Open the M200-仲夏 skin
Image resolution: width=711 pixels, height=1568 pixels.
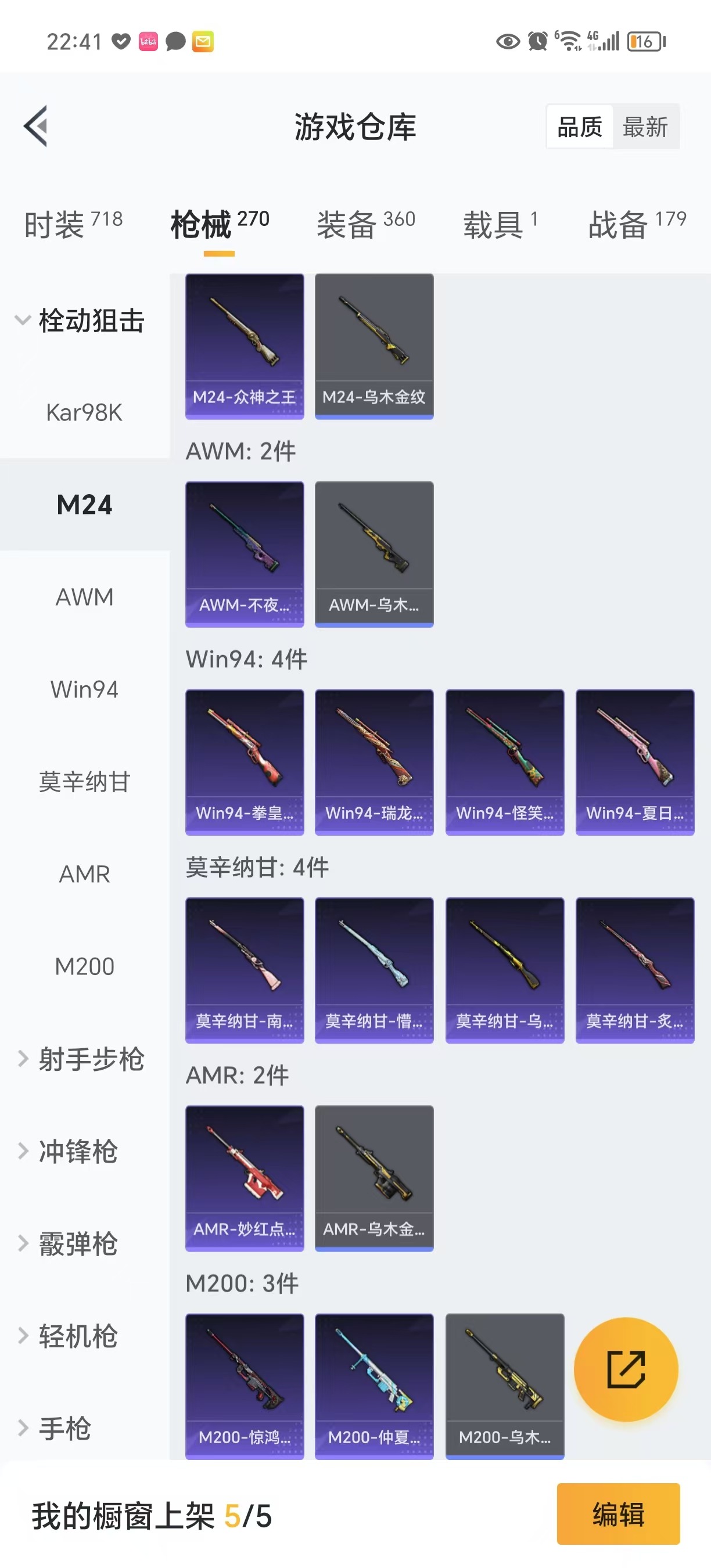(374, 1386)
